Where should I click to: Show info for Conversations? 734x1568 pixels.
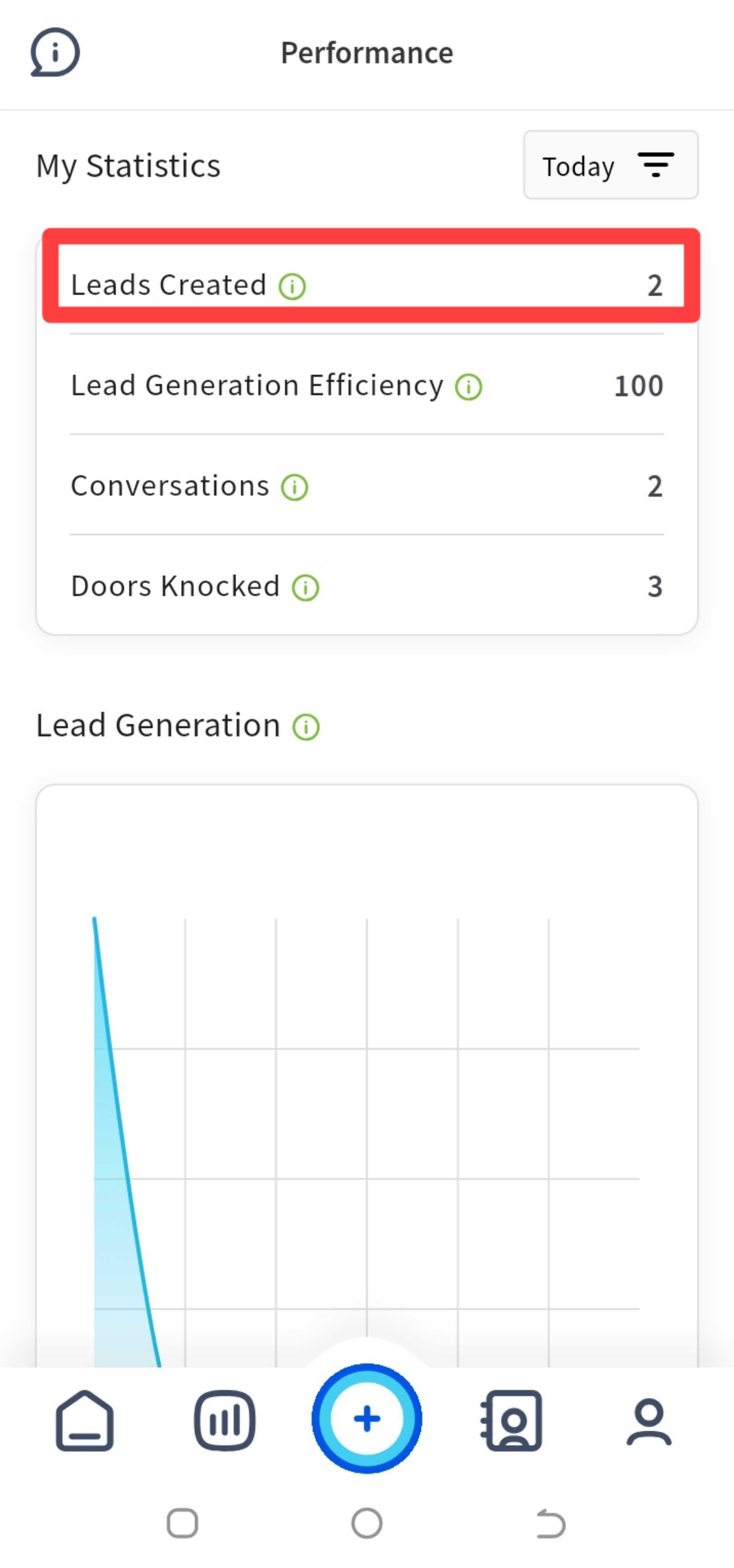(x=294, y=487)
